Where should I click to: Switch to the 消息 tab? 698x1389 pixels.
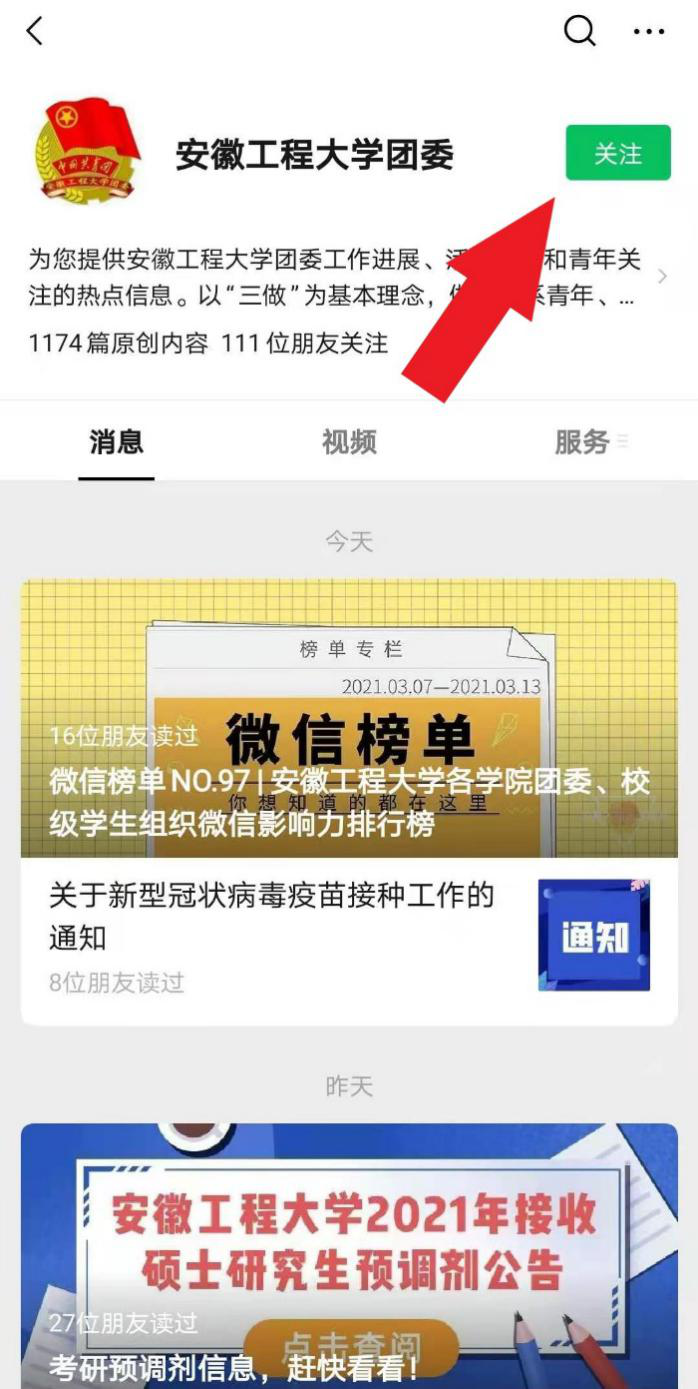(x=116, y=442)
